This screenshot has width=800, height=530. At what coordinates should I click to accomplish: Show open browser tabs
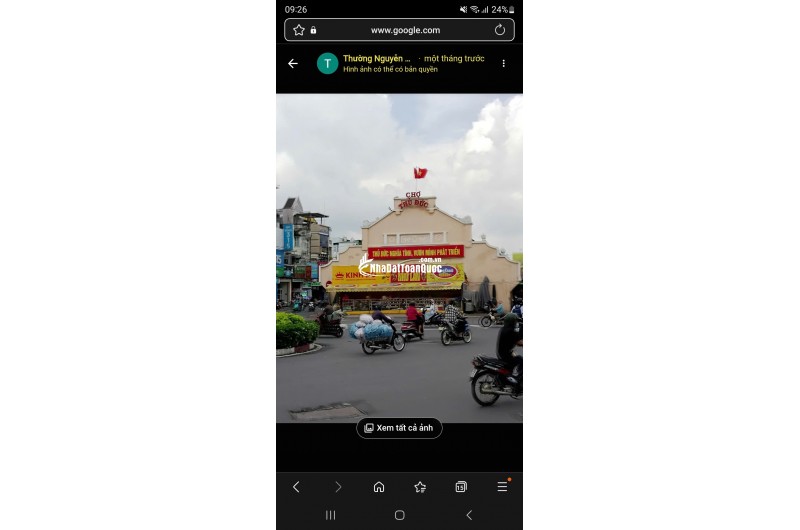point(461,487)
